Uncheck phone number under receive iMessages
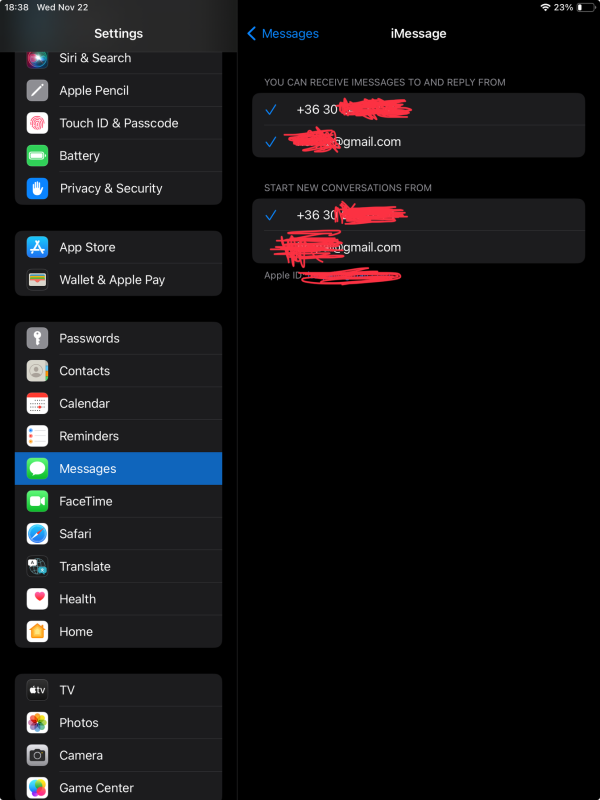 coord(418,109)
